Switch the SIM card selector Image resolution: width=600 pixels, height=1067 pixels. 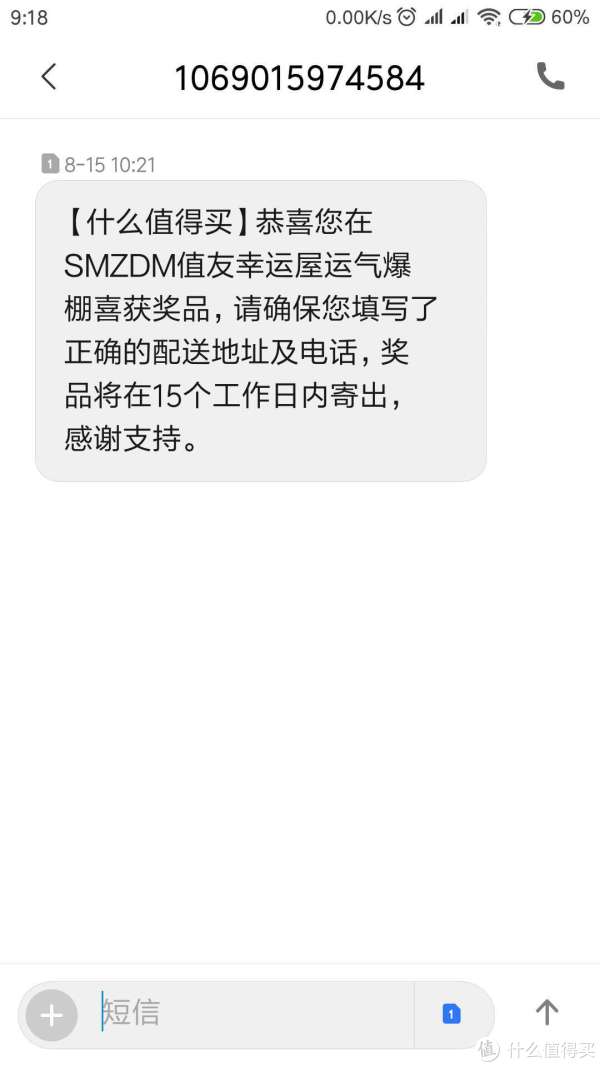tap(452, 1014)
